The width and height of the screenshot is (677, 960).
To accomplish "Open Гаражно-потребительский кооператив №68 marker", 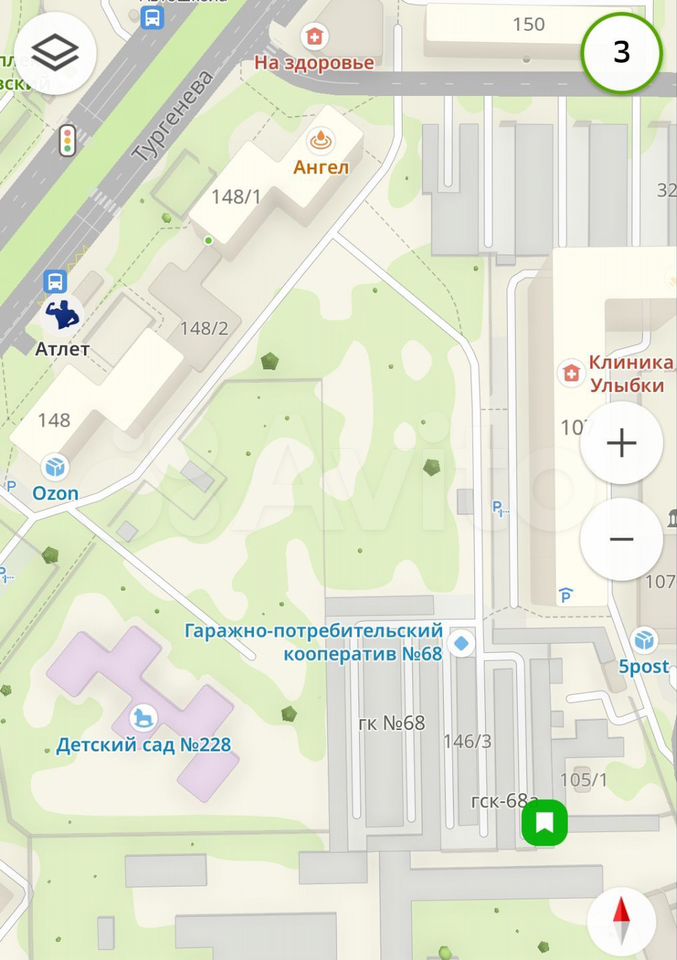I will 462,643.
